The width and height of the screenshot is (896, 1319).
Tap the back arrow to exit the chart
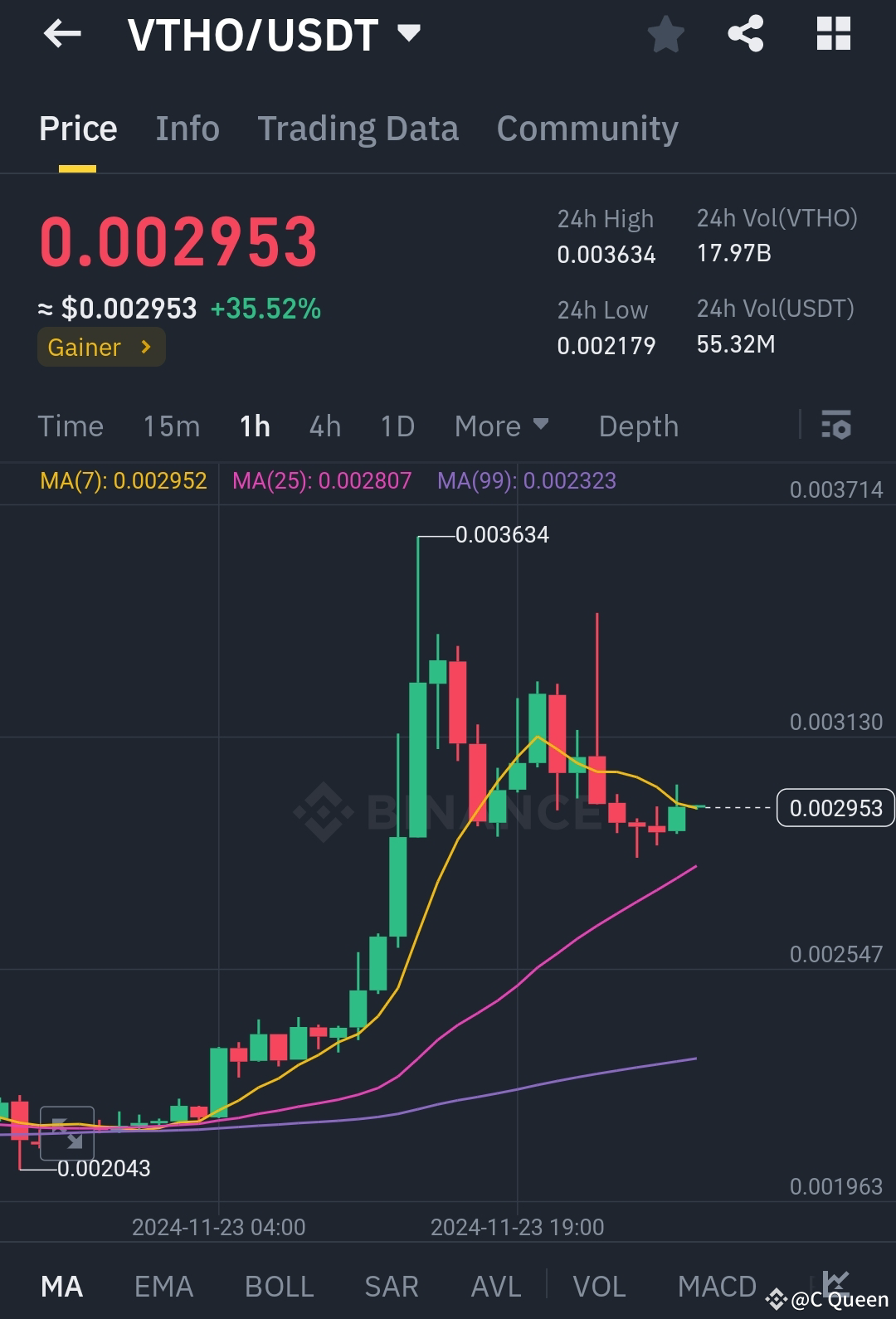pos(62,34)
